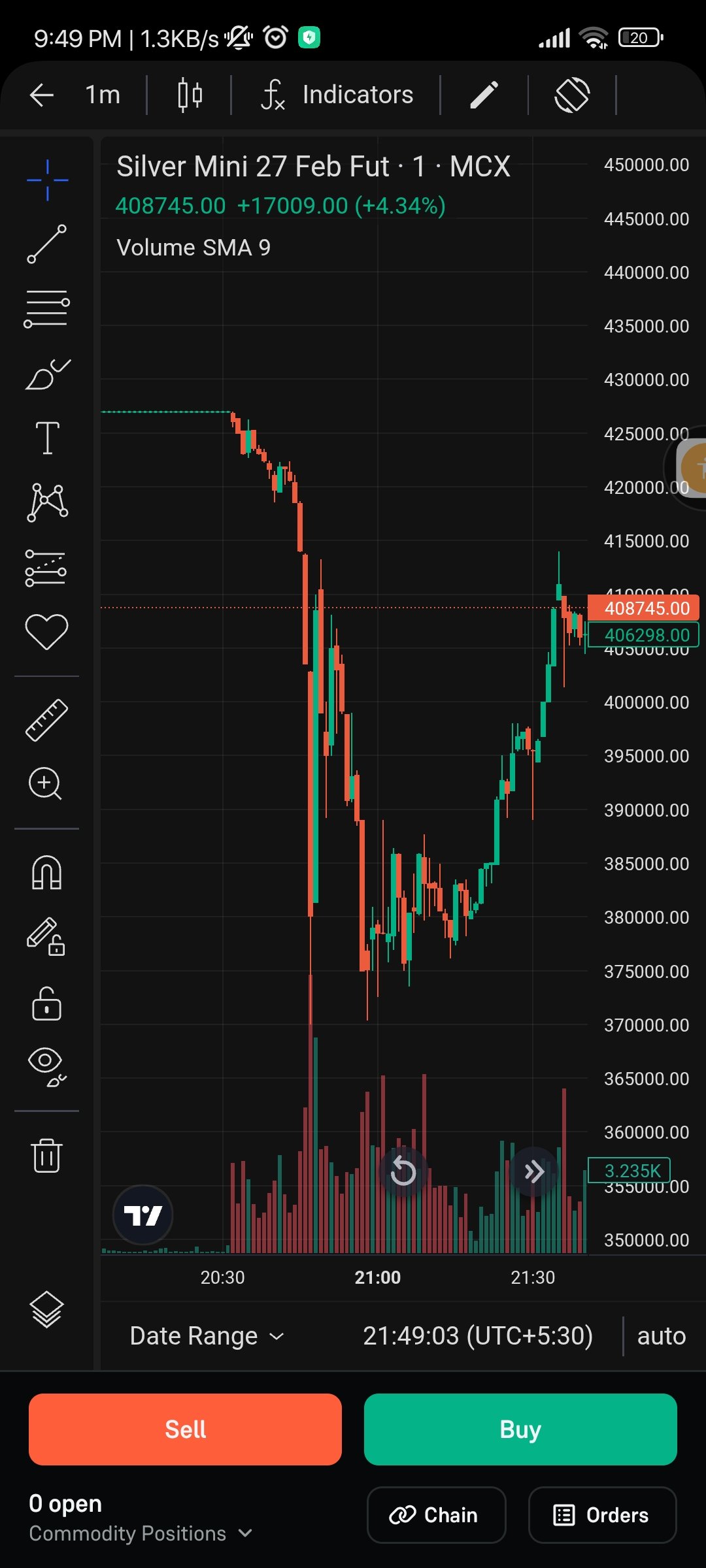Choose the text annotation tool
The height and width of the screenshot is (1568, 706).
[46, 438]
